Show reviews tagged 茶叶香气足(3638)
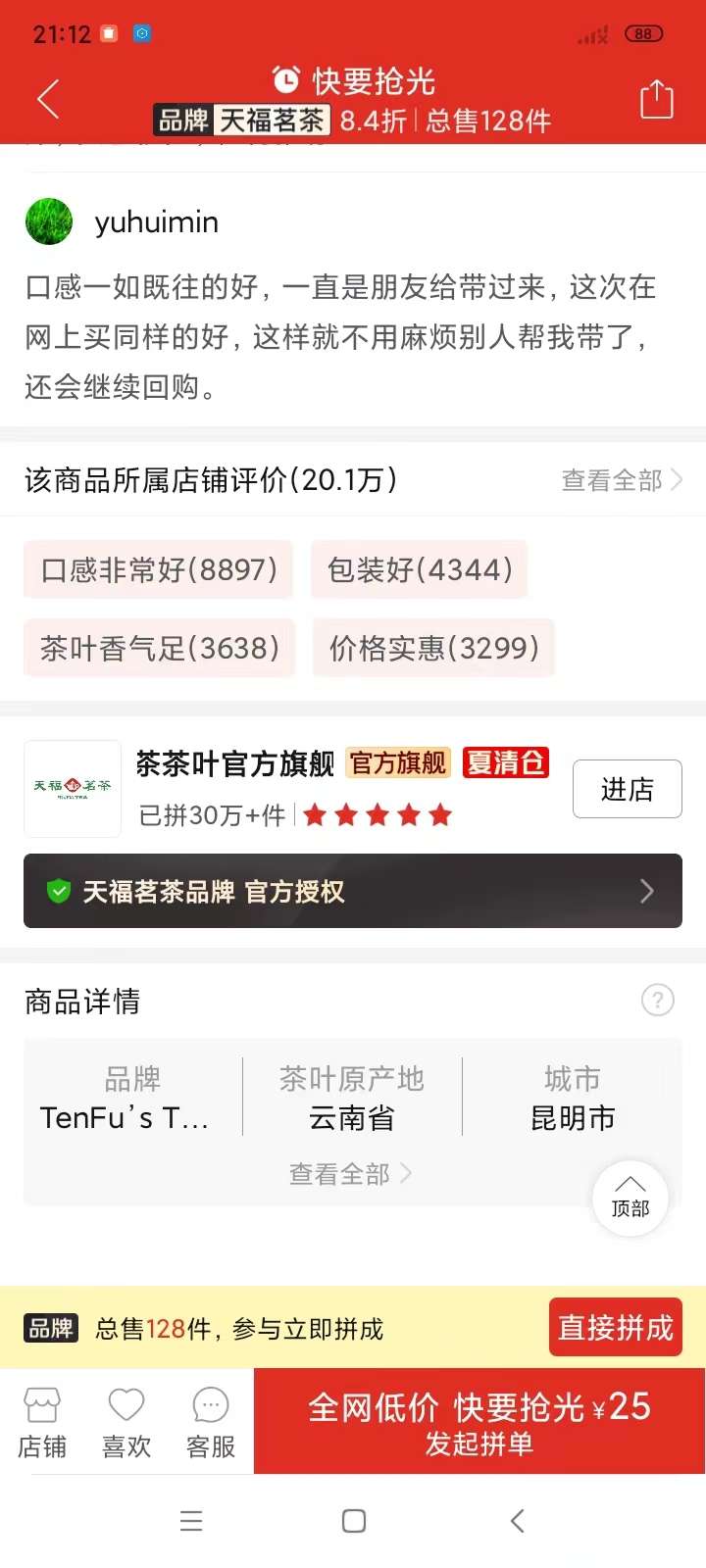Screen dimensions: 706x1568 pos(160,648)
